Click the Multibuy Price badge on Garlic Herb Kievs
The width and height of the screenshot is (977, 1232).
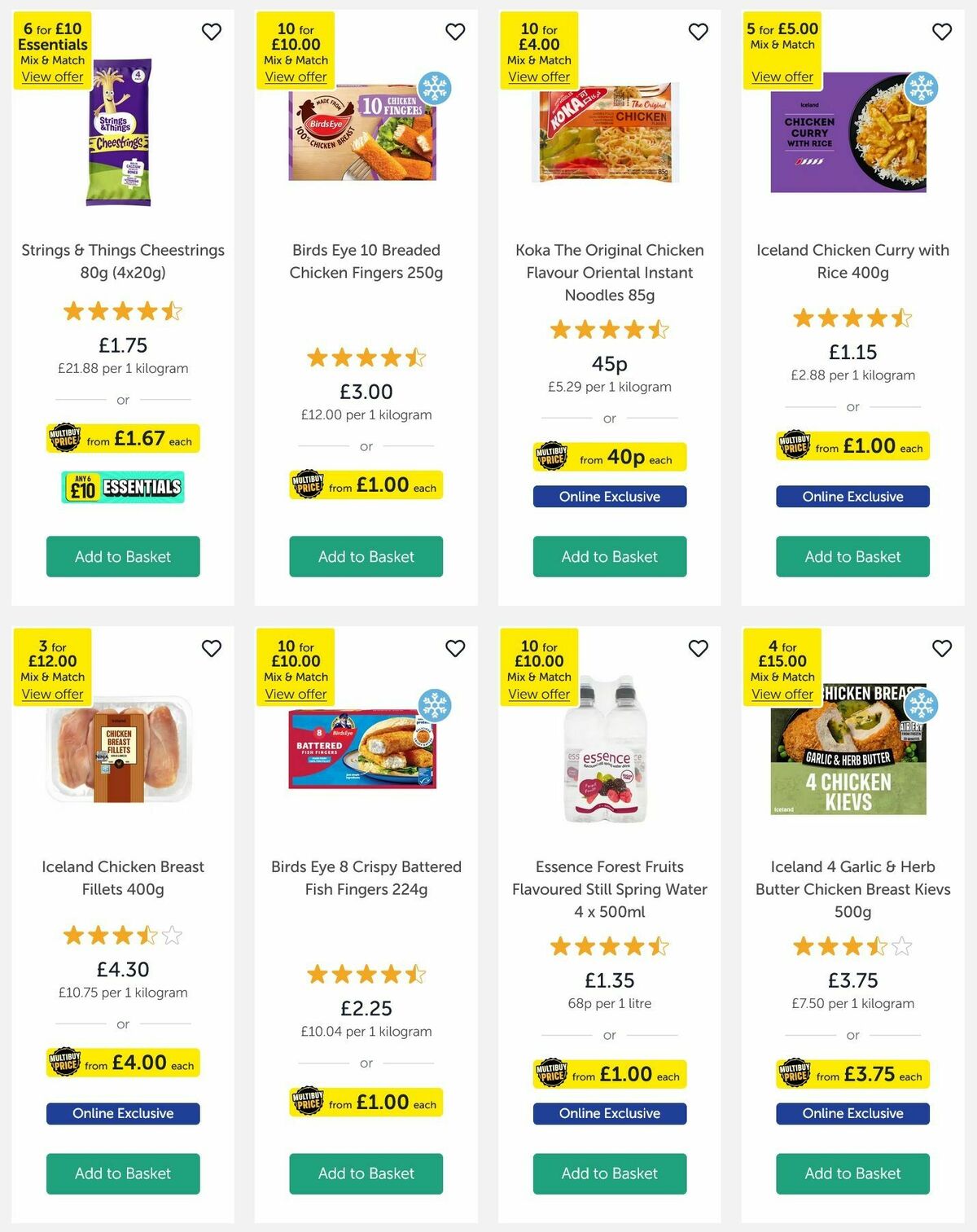tap(852, 1074)
